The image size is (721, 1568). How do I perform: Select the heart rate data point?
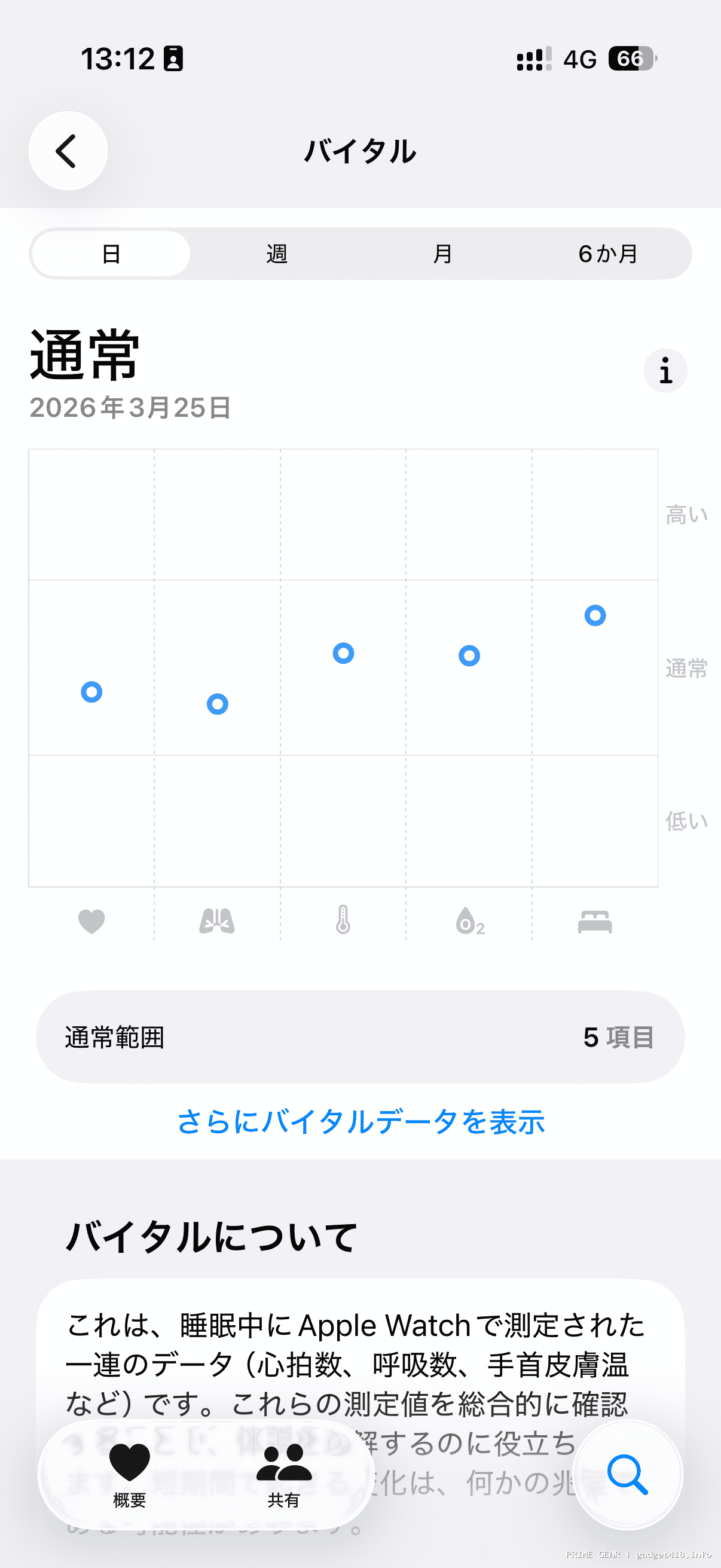92,691
